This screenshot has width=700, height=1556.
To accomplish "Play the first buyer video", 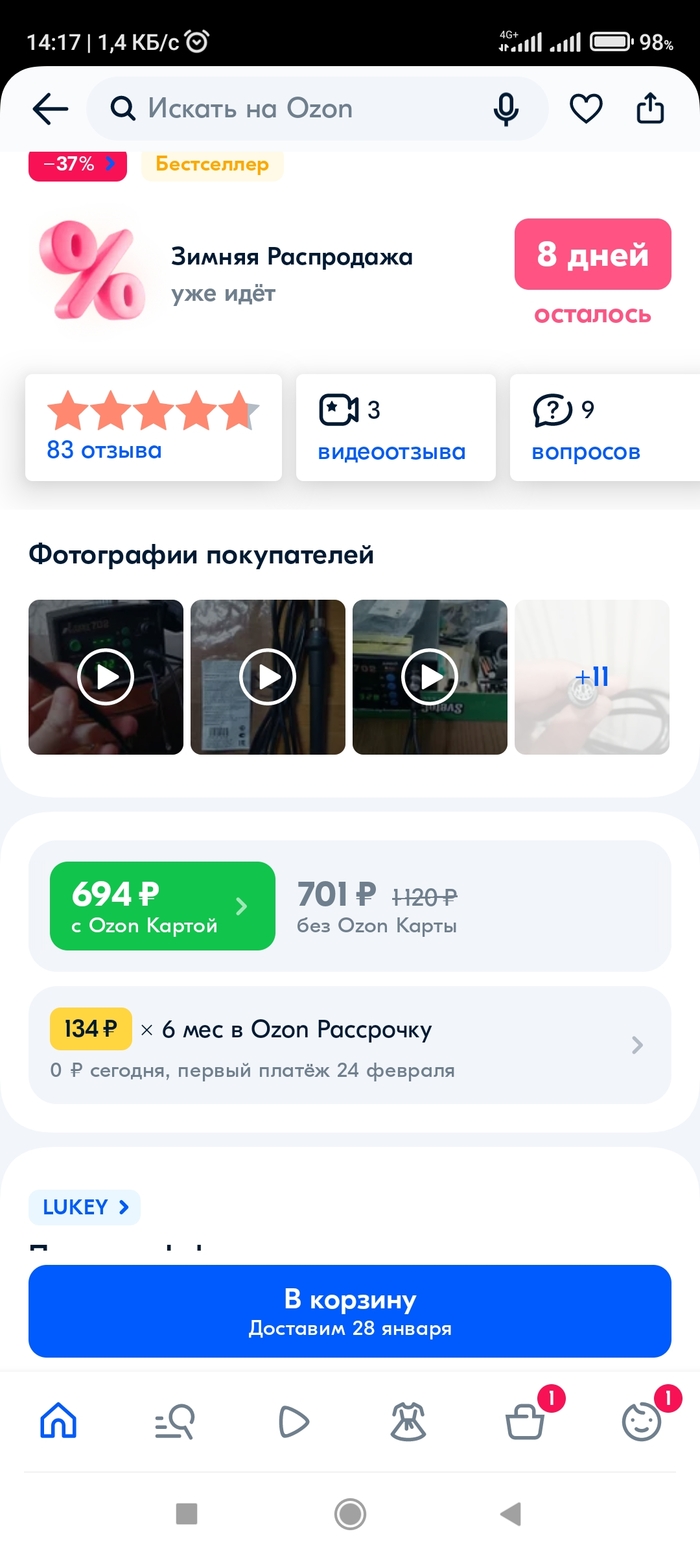I will point(106,677).
